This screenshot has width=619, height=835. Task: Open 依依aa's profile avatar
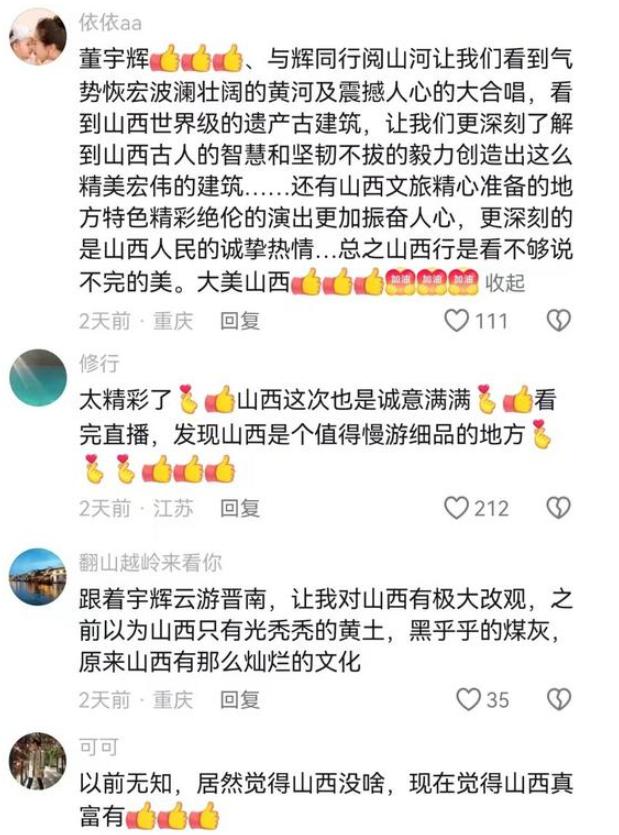[38, 37]
